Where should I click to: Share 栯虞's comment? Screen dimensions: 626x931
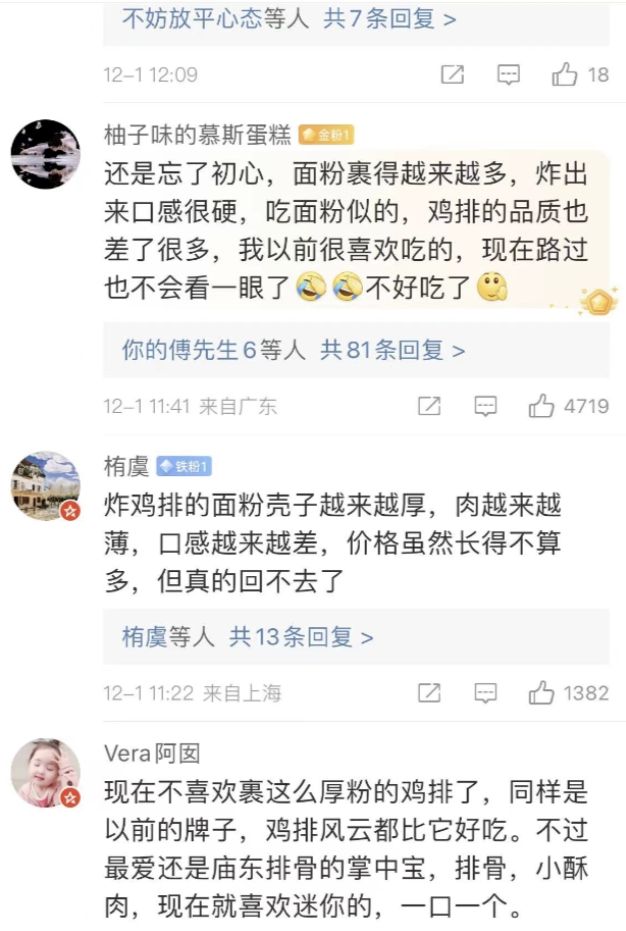(428, 693)
